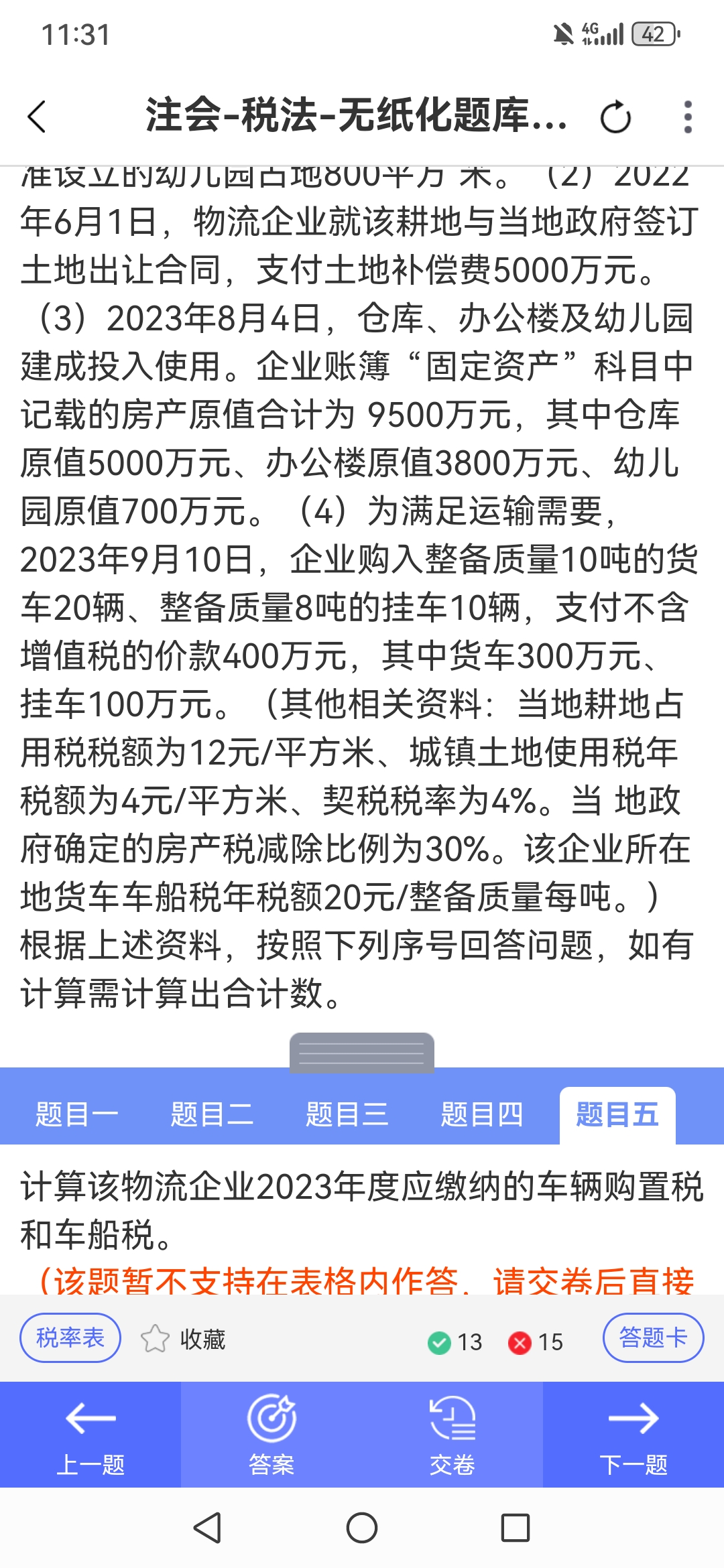Open recent apps from the navigation bar

tap(516, 1528)
